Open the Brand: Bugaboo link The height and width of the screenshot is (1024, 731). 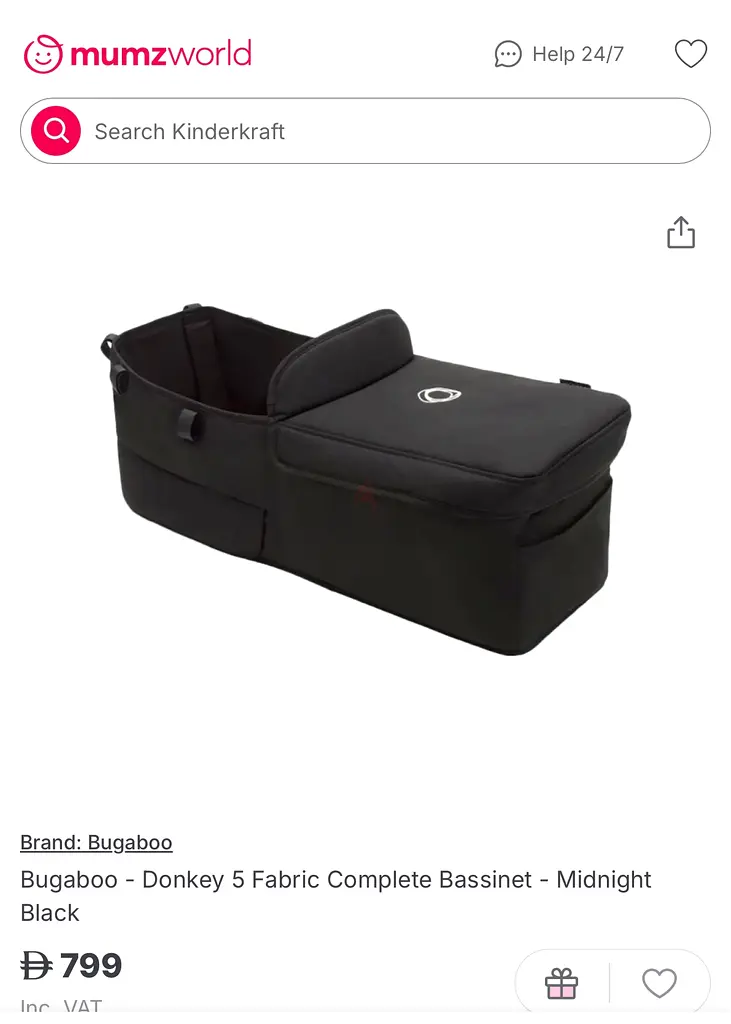pyautogui.click(x=96, y=842)
